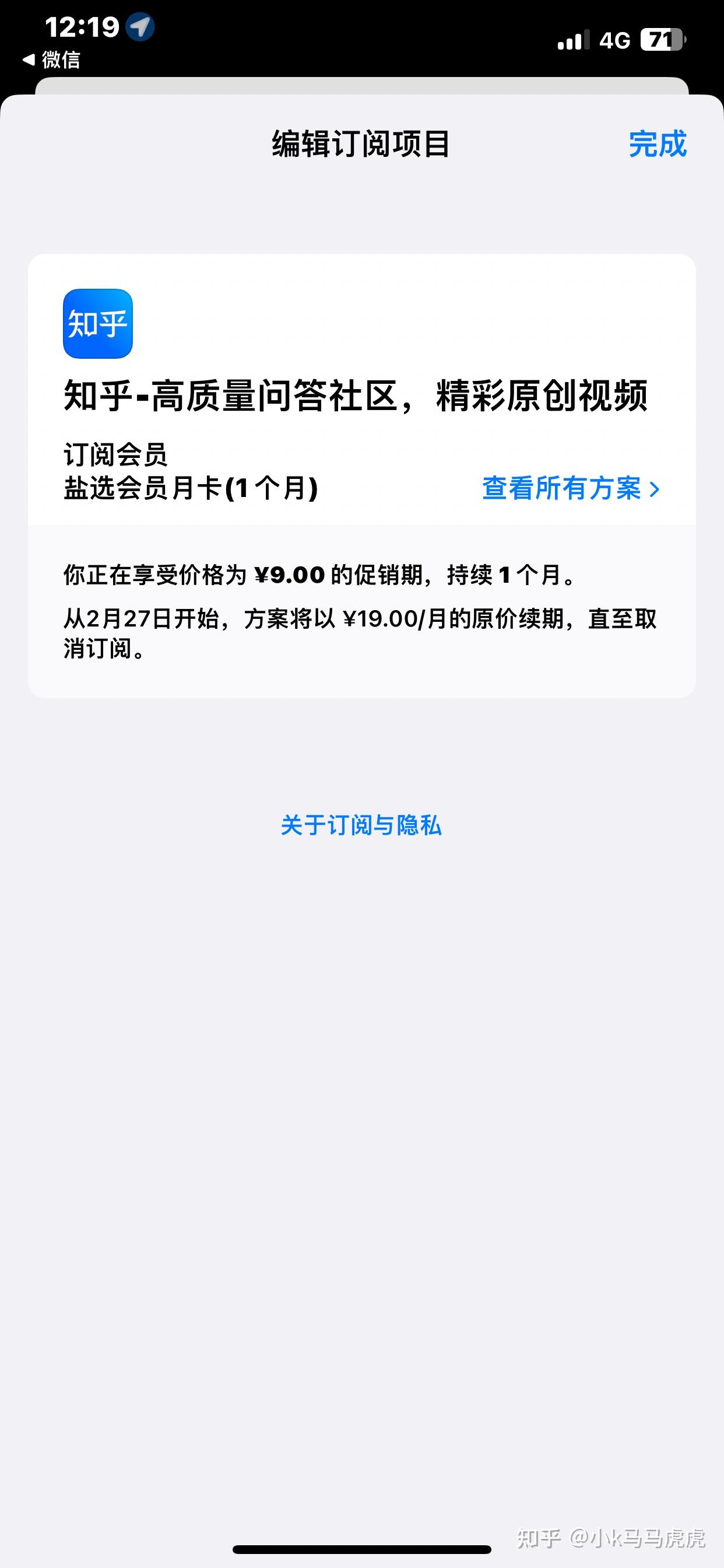This screenshot has height=1568, width=724.
Task: Open 查看所有方案 to view all plans
Action: [571, 488]
